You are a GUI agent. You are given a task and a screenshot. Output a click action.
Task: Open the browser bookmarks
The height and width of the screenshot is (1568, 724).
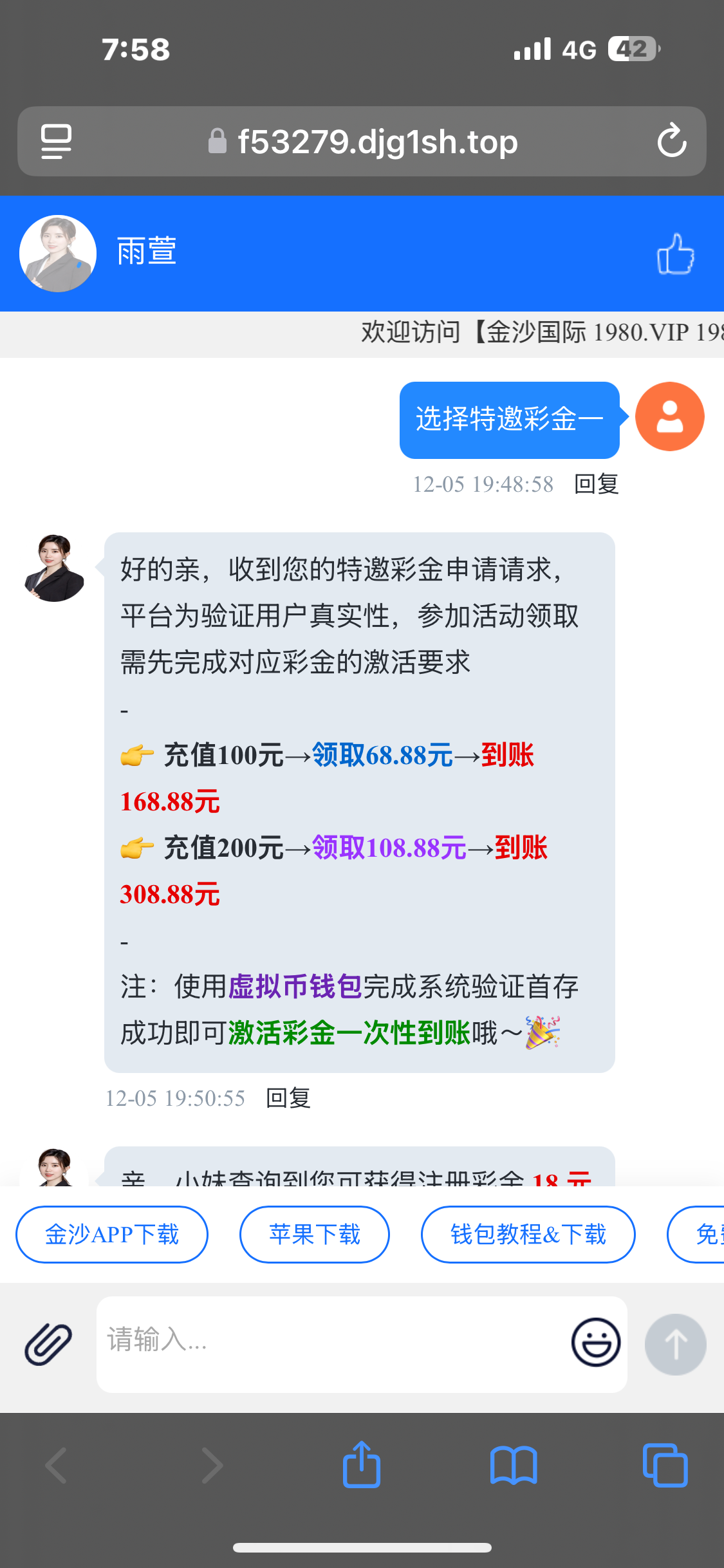(513, 1465)
